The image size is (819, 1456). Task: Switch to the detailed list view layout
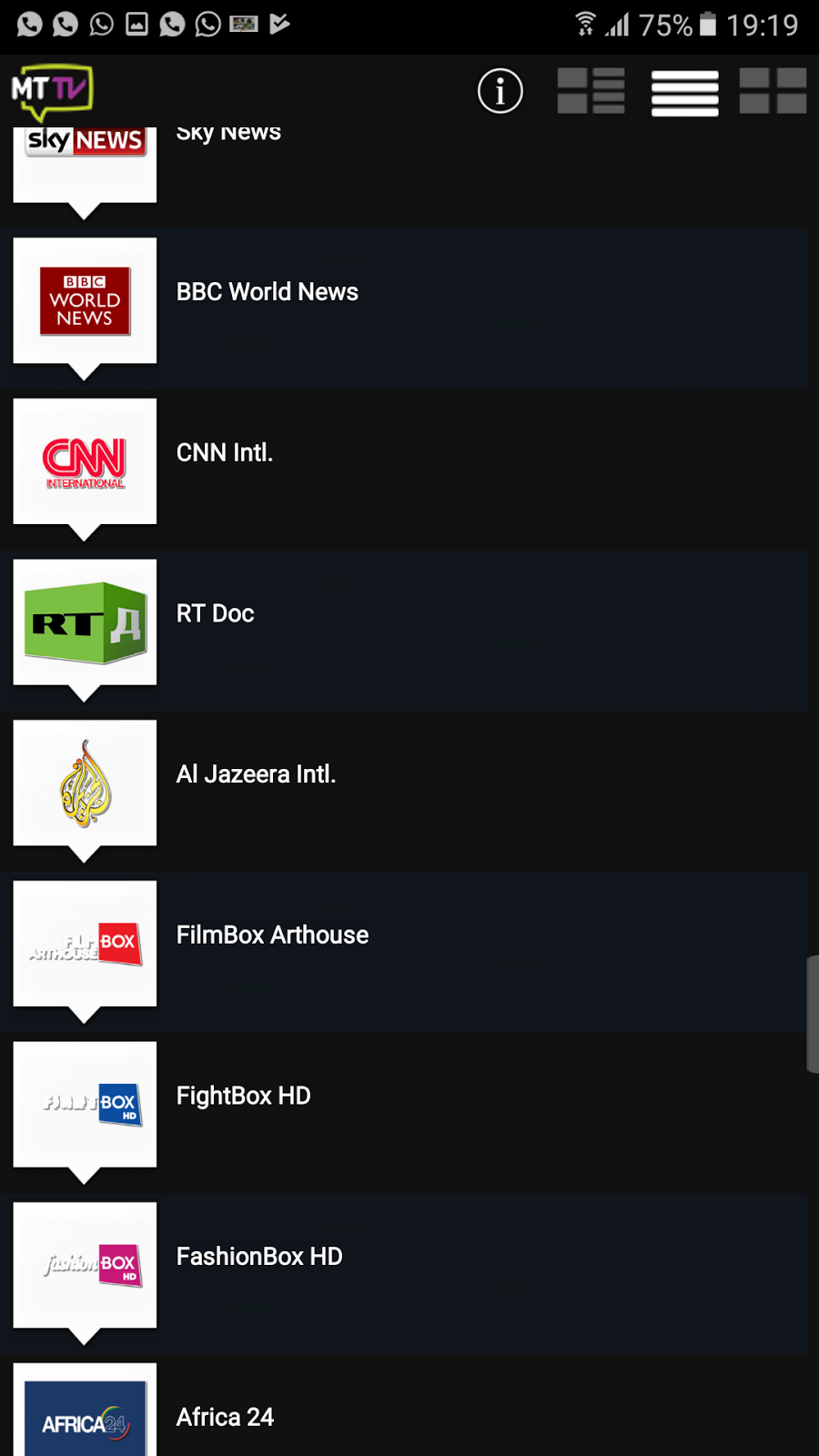point(591,91)
